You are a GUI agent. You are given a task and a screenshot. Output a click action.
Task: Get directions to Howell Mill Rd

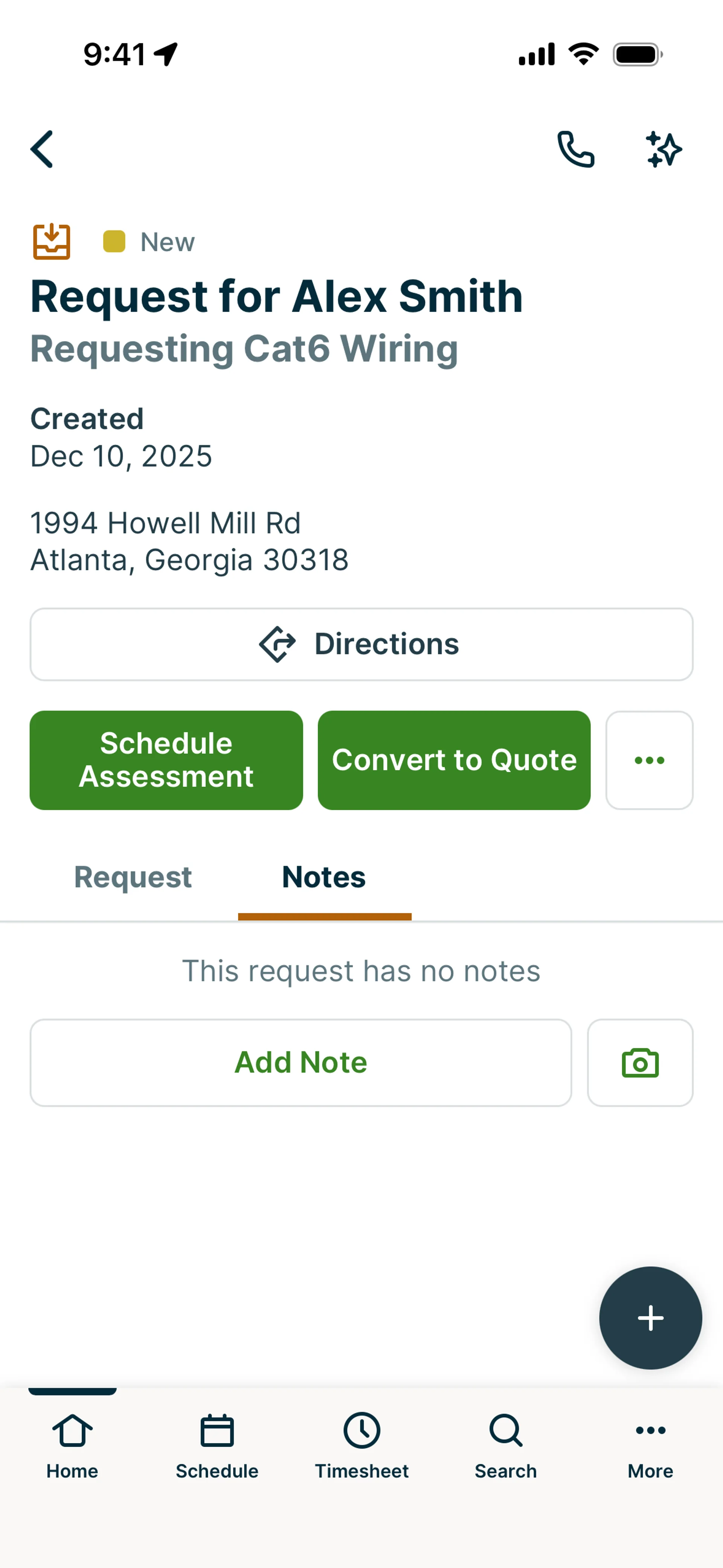click(361, 644)
